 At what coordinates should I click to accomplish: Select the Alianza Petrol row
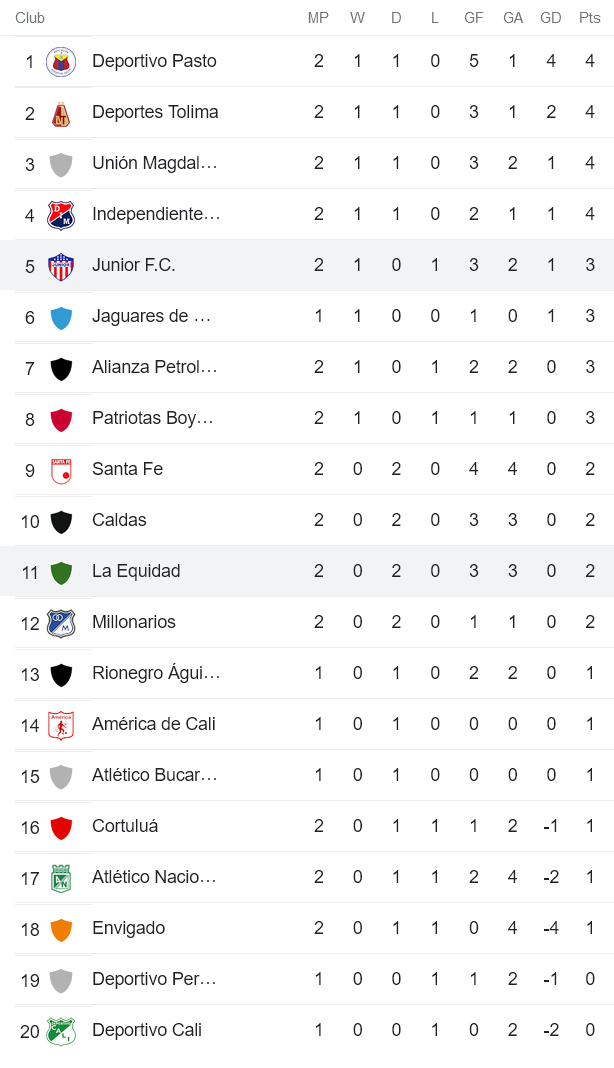[155, 367]
